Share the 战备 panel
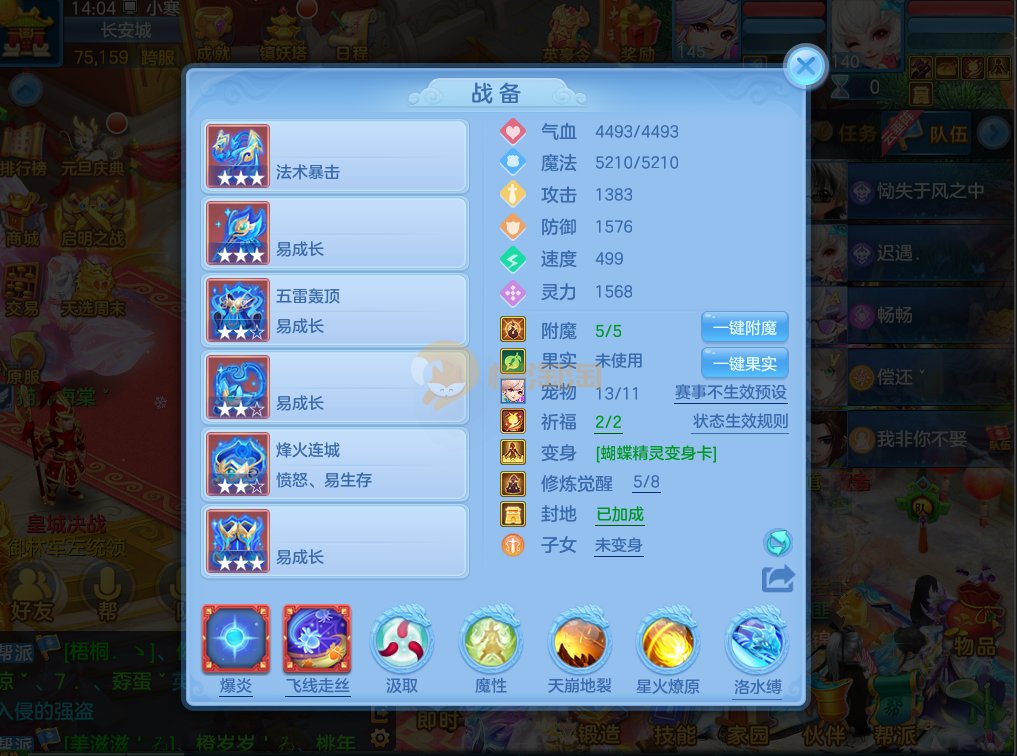This screenshot has height=756, width=1017. coord(777,579)
